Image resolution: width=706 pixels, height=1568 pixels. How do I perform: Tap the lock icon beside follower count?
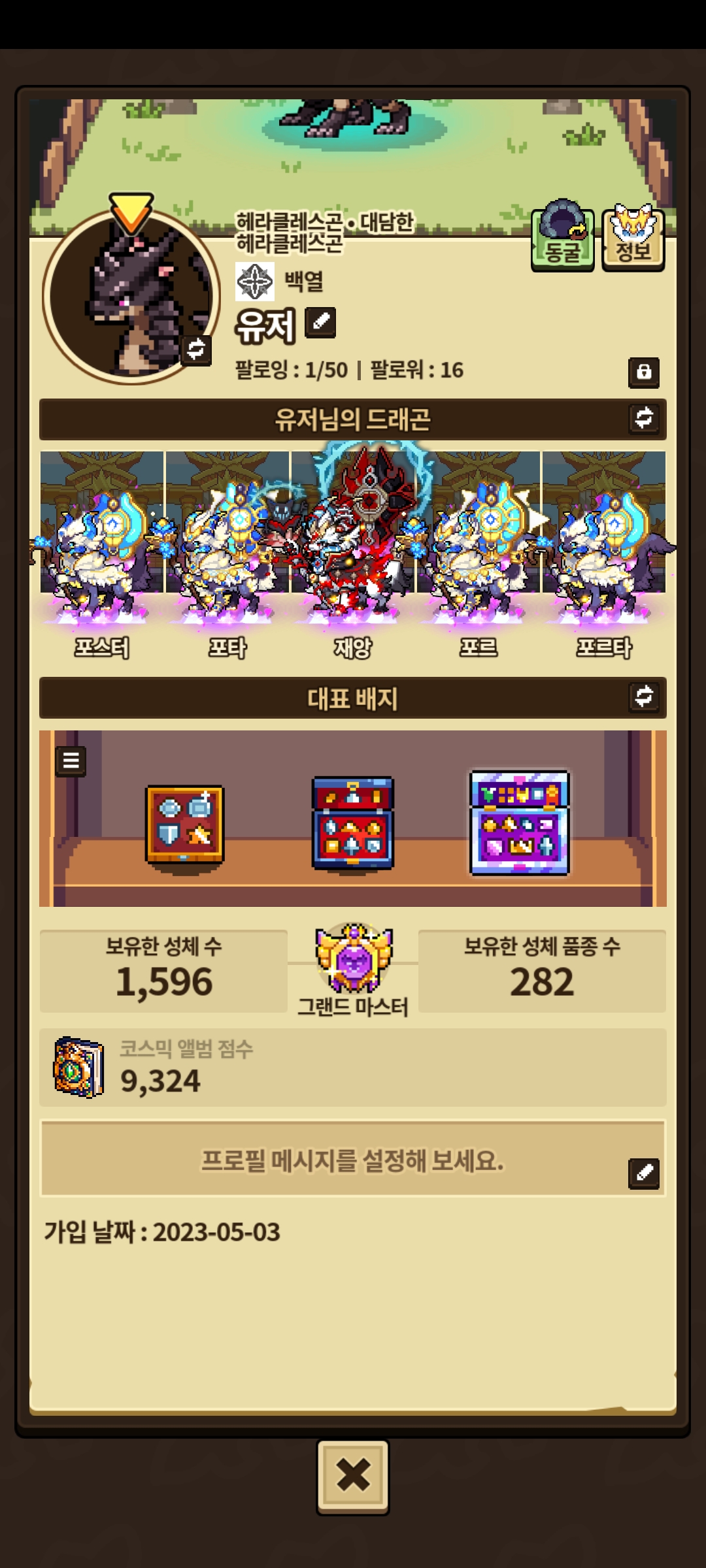pyautogui.click(x=643, y=372)
